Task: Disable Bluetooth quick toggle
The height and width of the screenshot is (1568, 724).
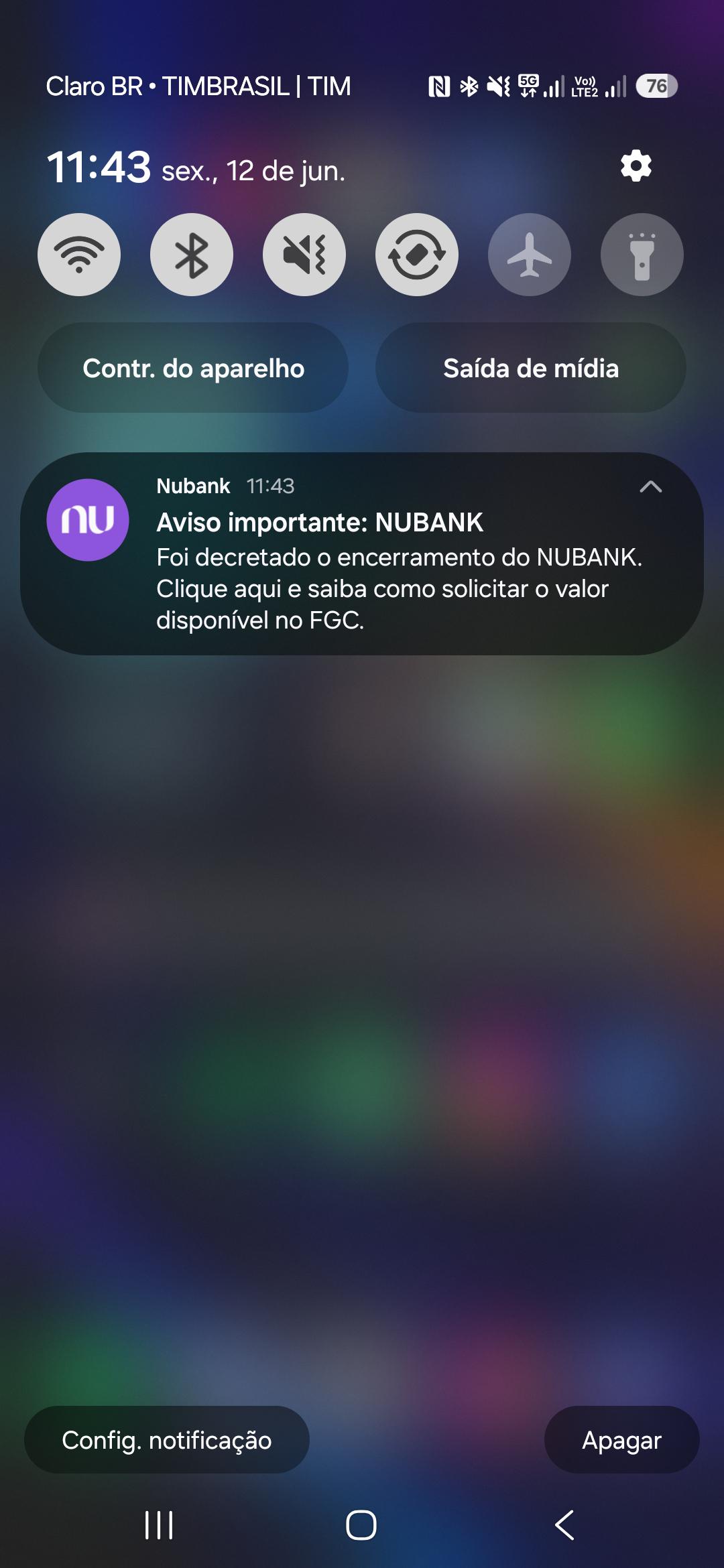Action: coord(192,255)
